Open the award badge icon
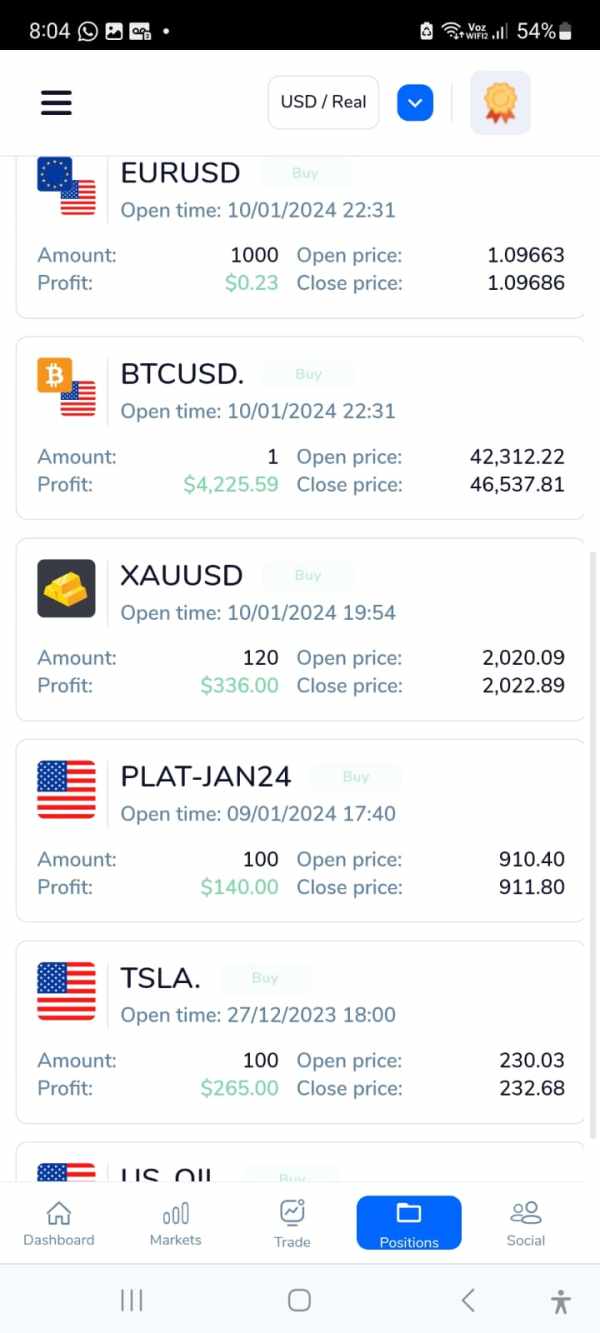 pyautogui.click(x=500, y=102)
